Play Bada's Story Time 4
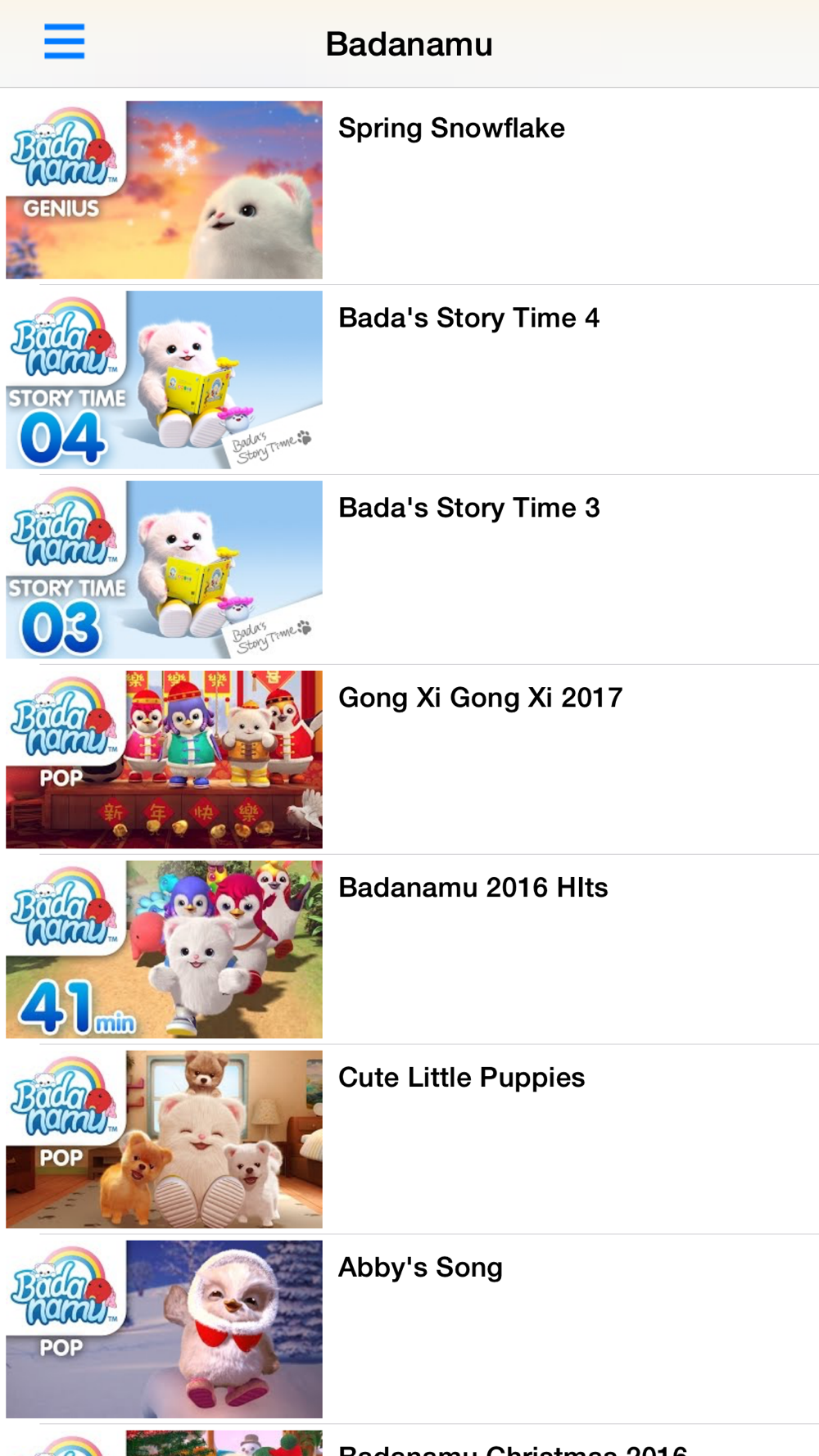Image resolution: width=819 pixels, height=1456 pixels. (409, 379)
